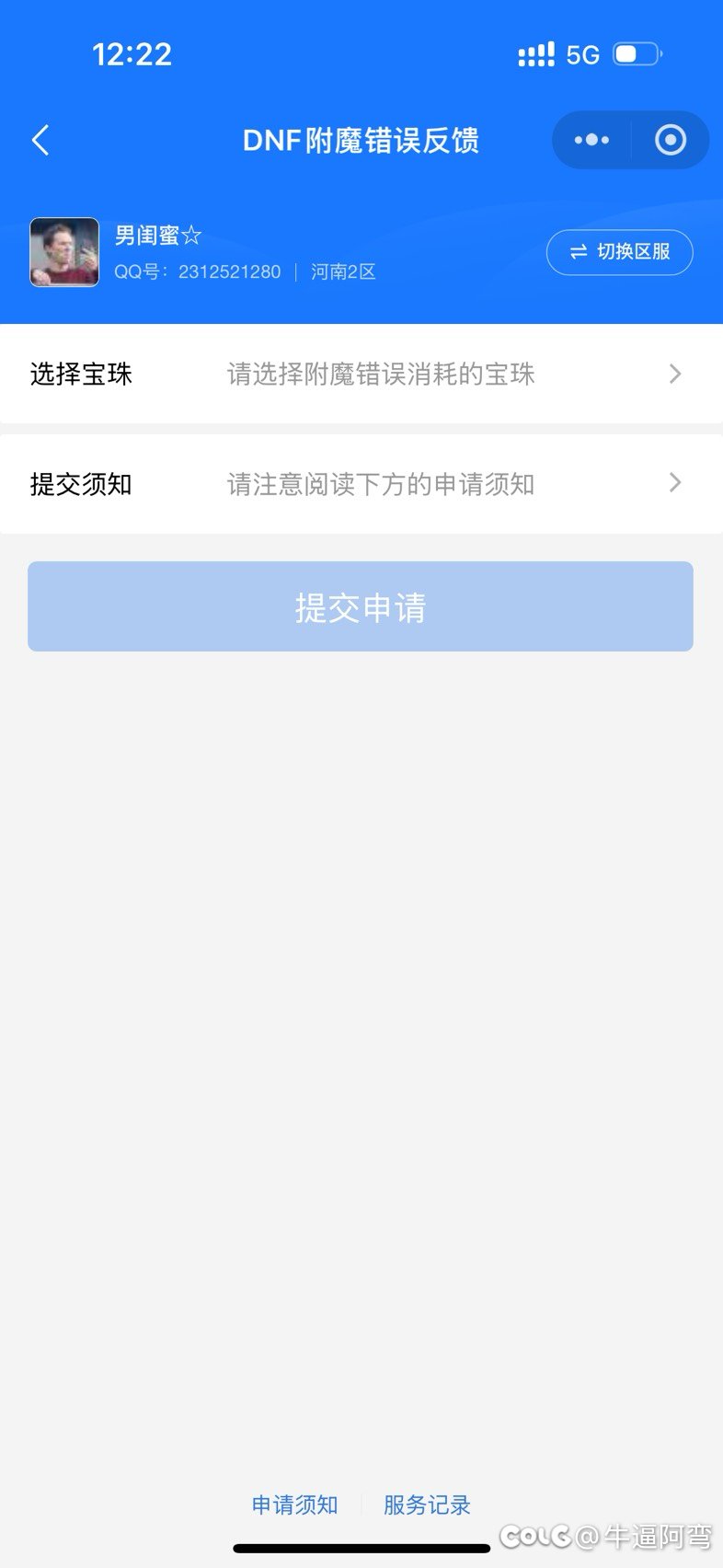Screen dimensions: 723x1568
Task: Open the 选择宝珠 row to pick an orb
Action: pos(361,374)
